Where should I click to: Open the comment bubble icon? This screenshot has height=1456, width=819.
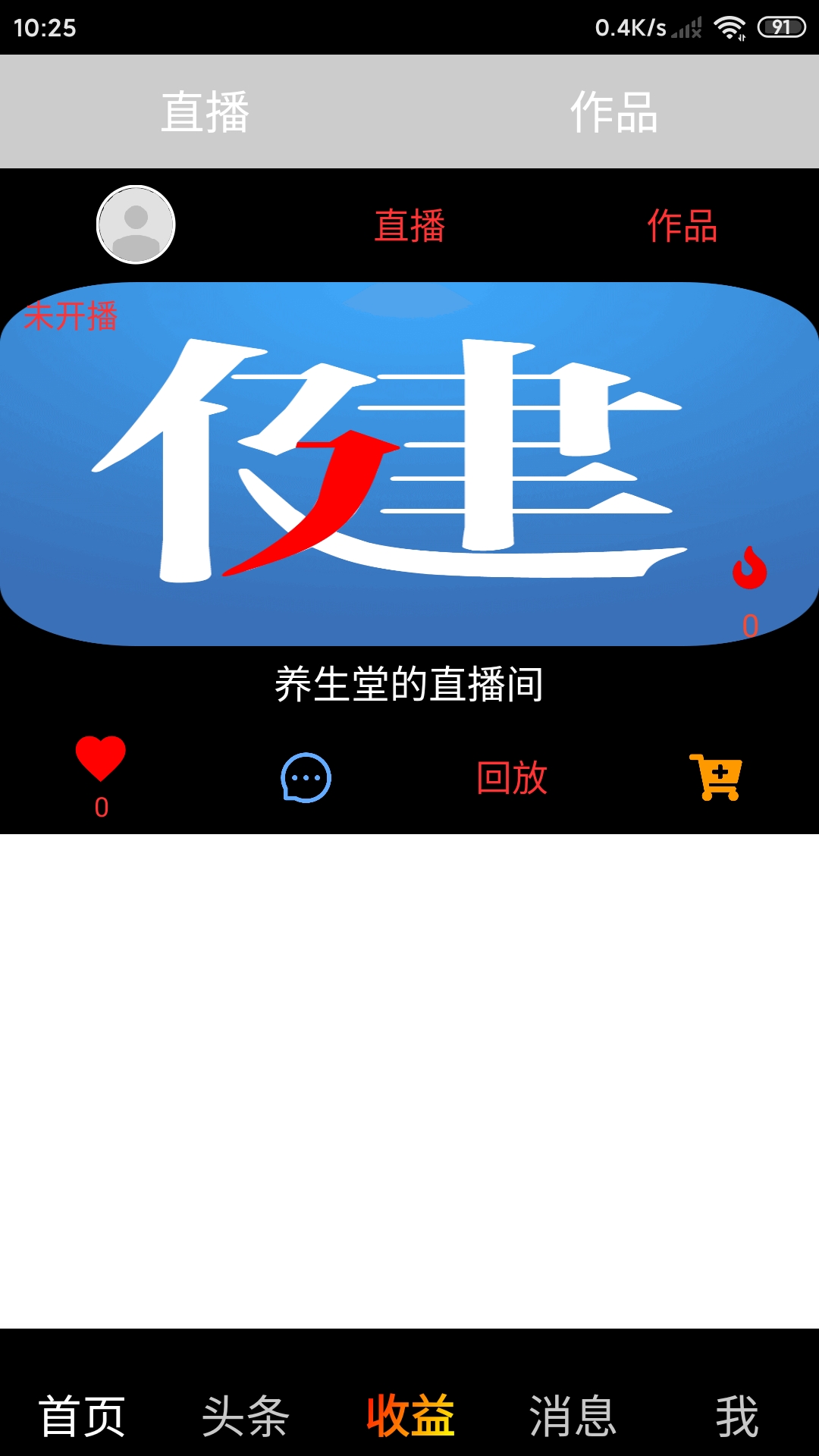(x=306, y=777)
